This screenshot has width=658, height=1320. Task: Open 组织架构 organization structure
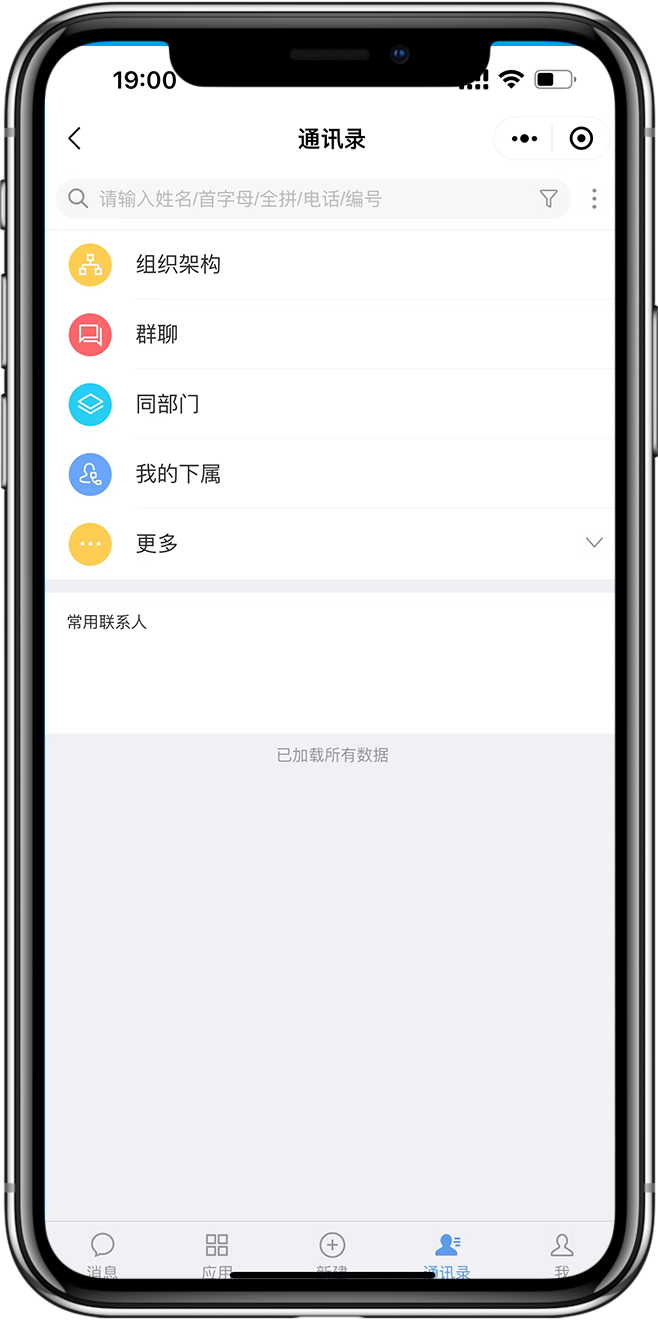tap(178, 265)
